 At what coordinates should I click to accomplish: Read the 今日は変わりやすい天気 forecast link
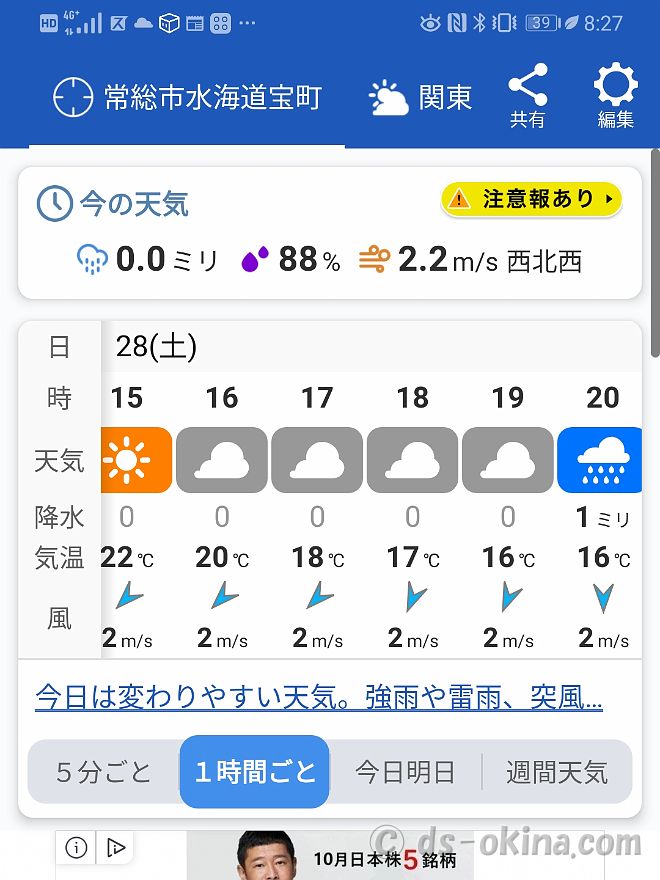319,696
